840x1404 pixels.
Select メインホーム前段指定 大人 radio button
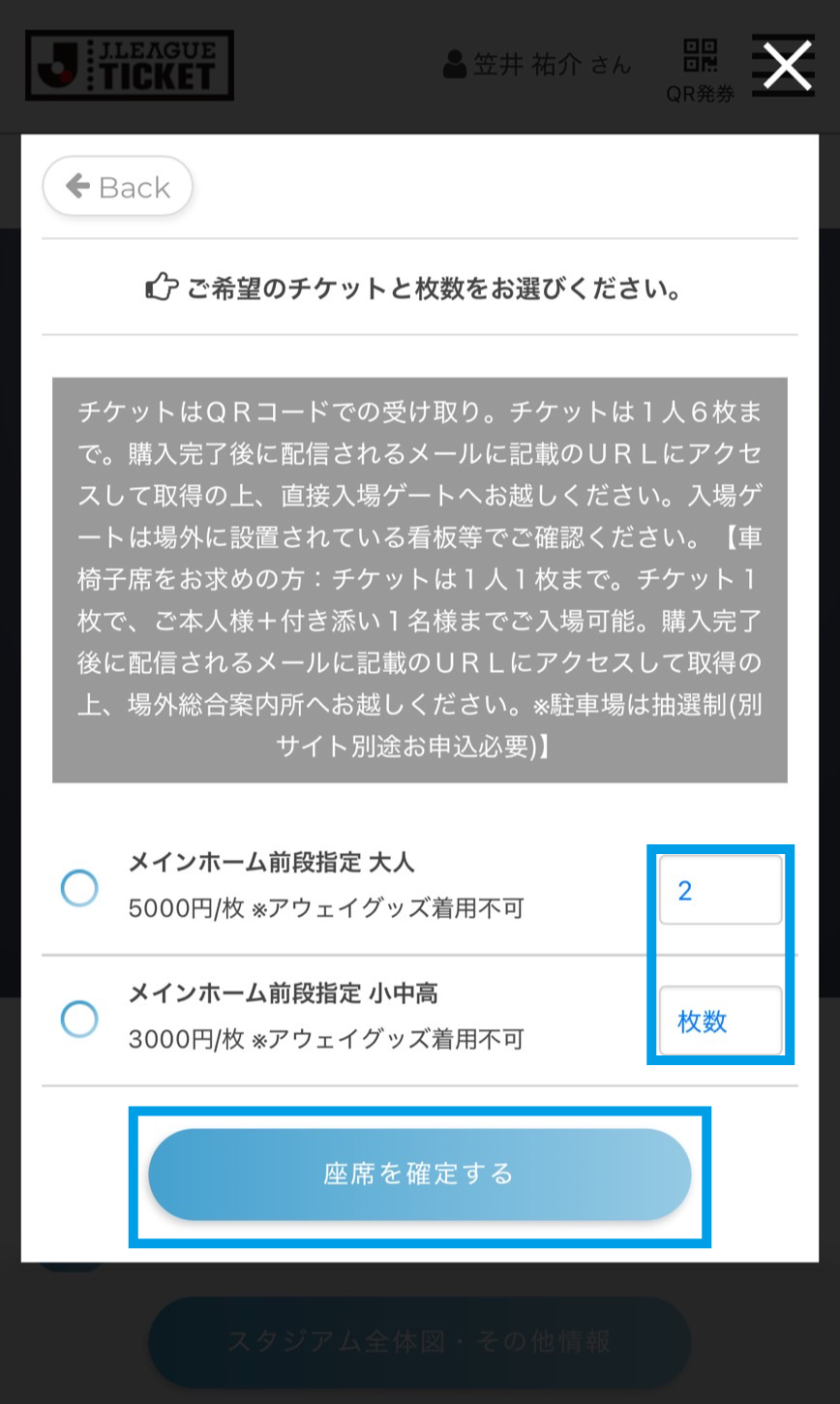pos(79,887)
